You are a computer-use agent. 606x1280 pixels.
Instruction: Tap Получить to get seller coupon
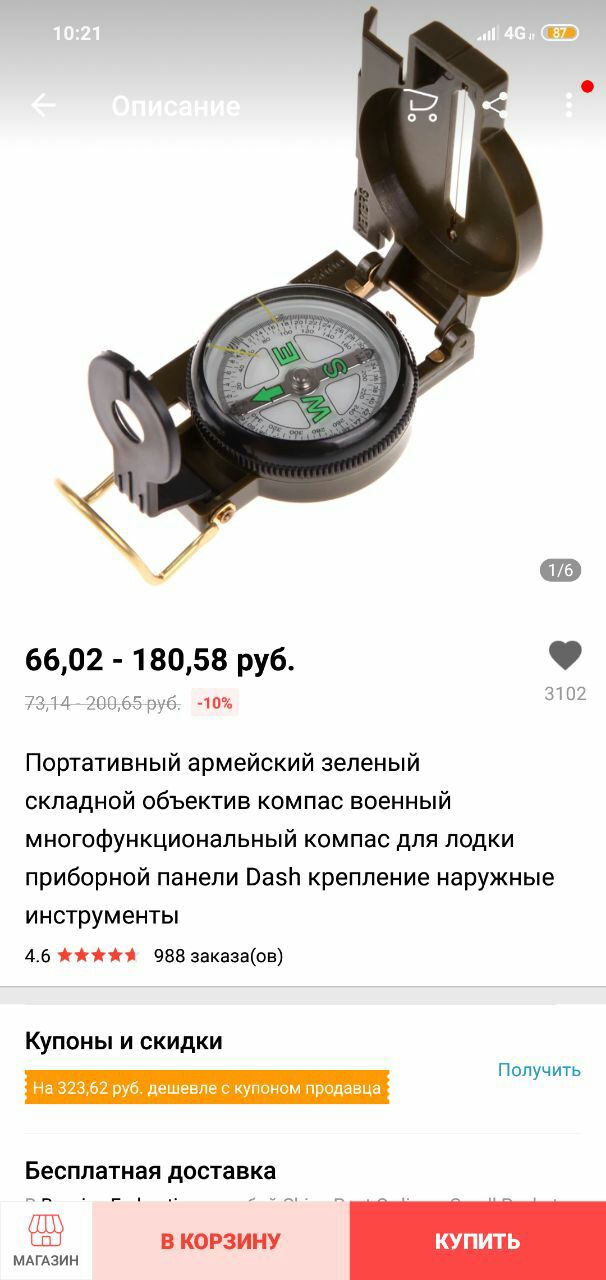539,1070
